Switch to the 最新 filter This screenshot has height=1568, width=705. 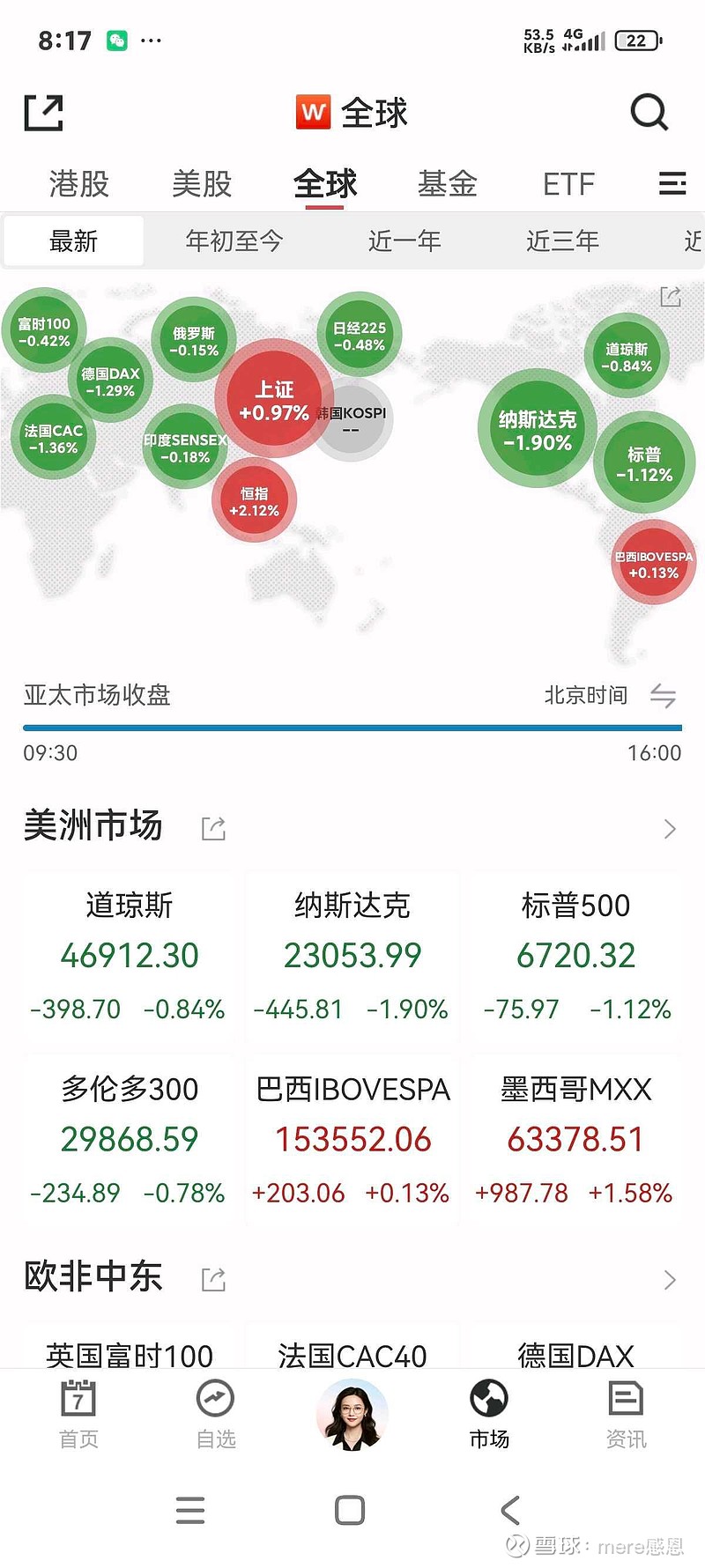tap(72, 240)
